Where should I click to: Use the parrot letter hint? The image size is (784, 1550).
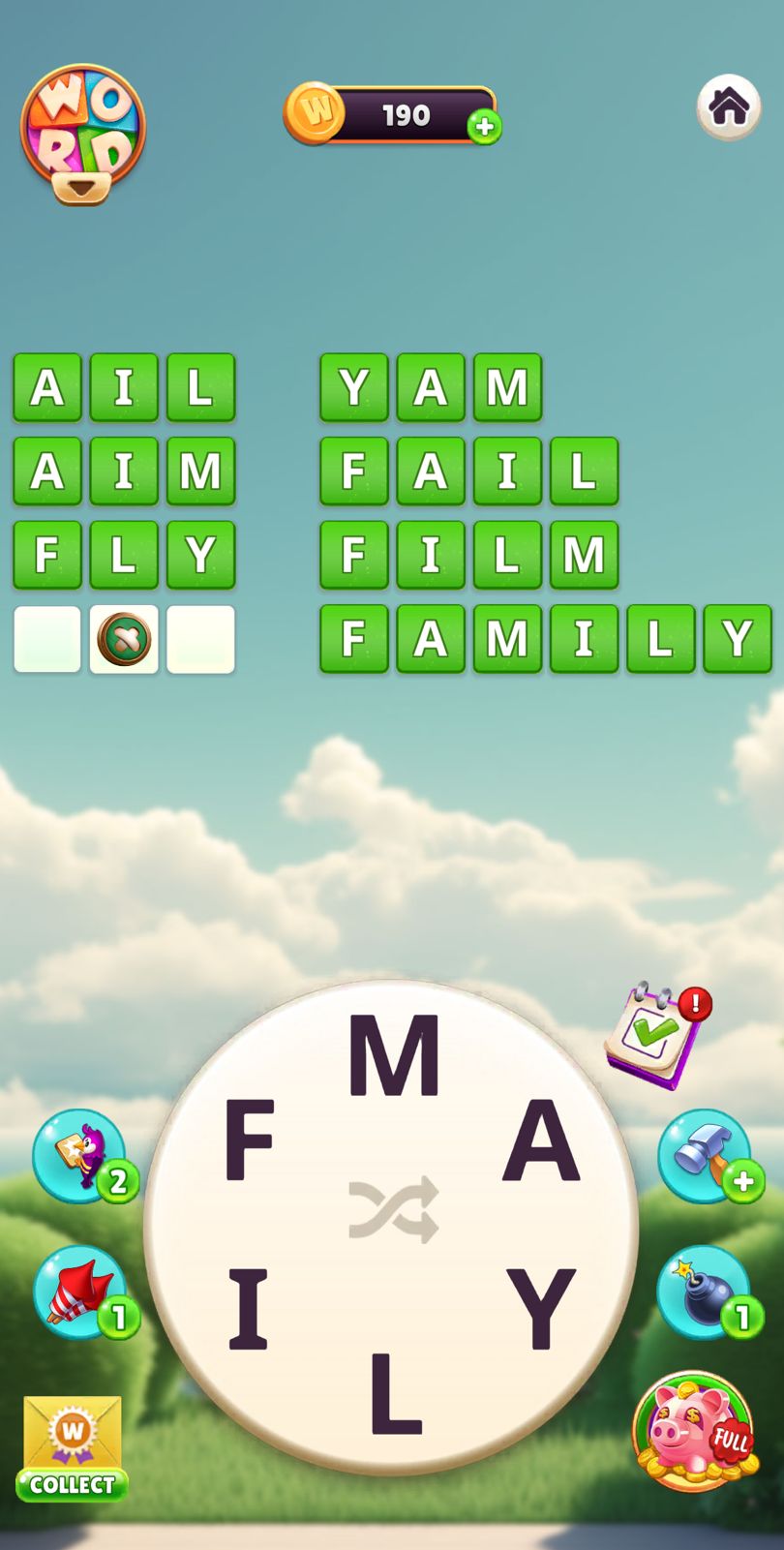click(81, 1156)
